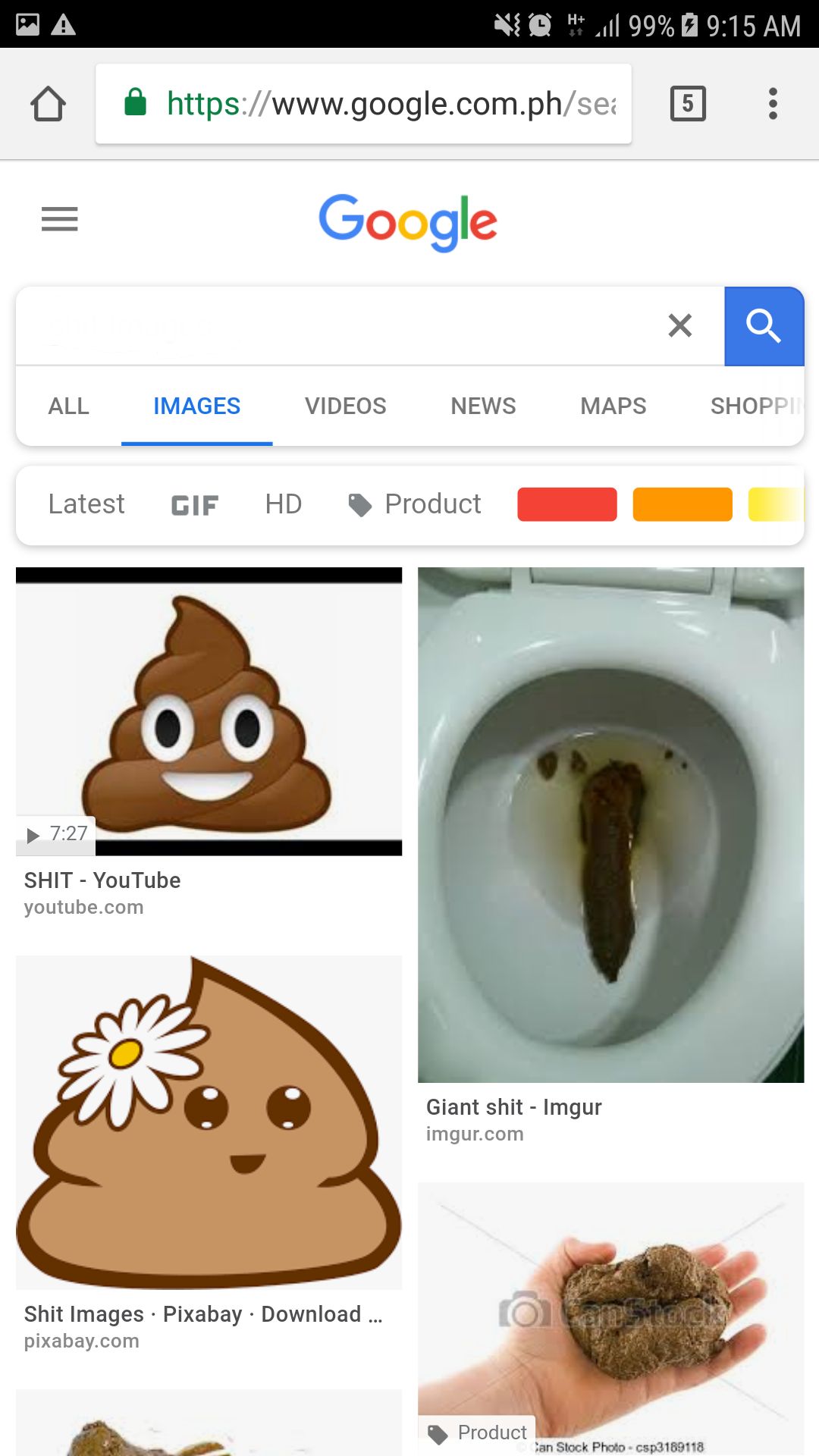Image resolution: width=819 pixels, height=1456 pixels.
Task: Filter images by orange color
Action: [x=682, y=504]
